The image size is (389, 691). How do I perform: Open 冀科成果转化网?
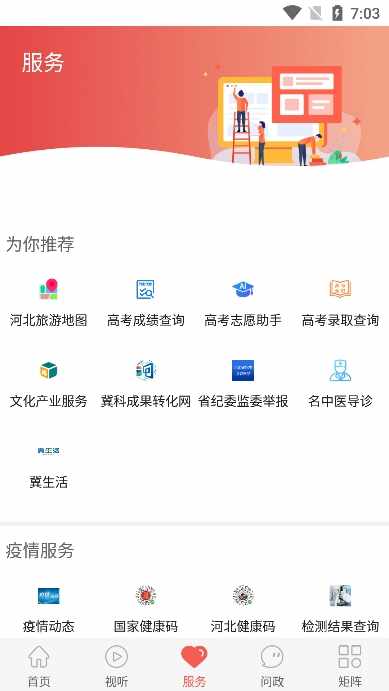click(x=146, y=384)
